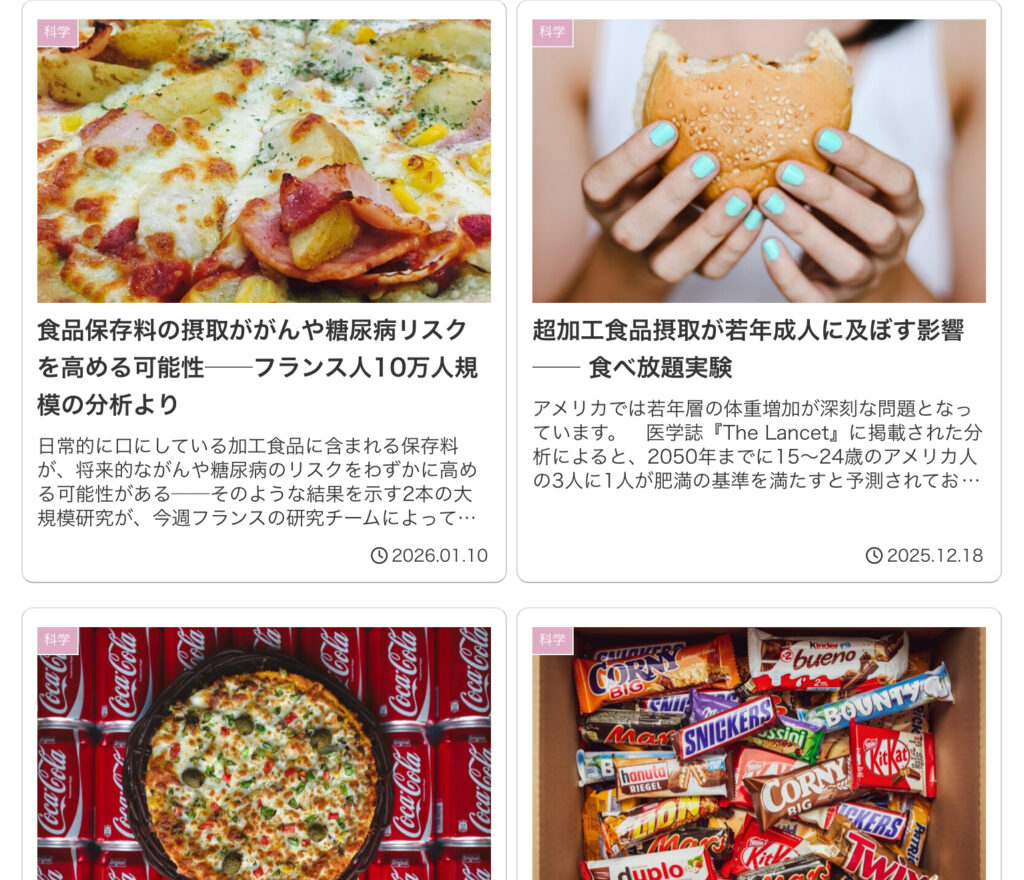The height and width of the screenshot is (880, 1024).
Task: Open the article about food preservatives and cancer risk
Action: pyautogui.click(x=257, y=366)
